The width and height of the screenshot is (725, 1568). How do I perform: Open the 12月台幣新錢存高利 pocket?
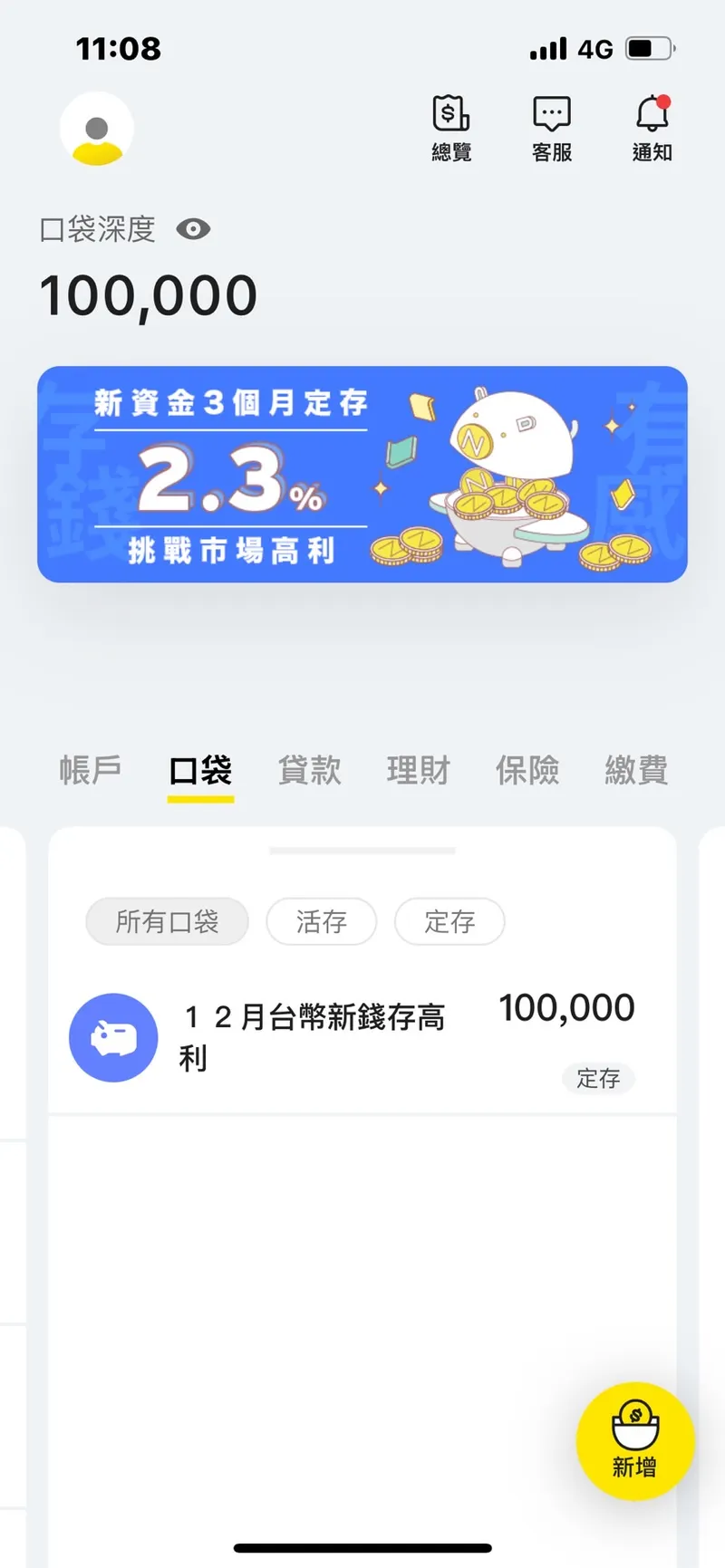click(x=353, y=1037)
